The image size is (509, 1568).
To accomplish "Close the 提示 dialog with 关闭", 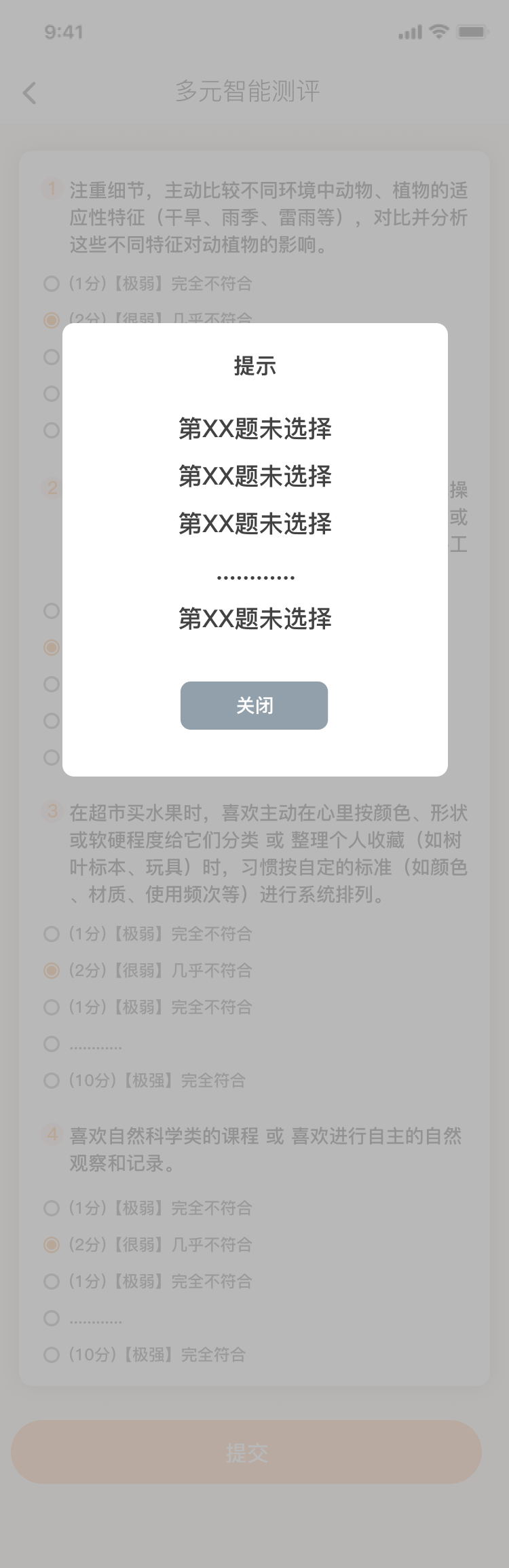I will point(254,705).
